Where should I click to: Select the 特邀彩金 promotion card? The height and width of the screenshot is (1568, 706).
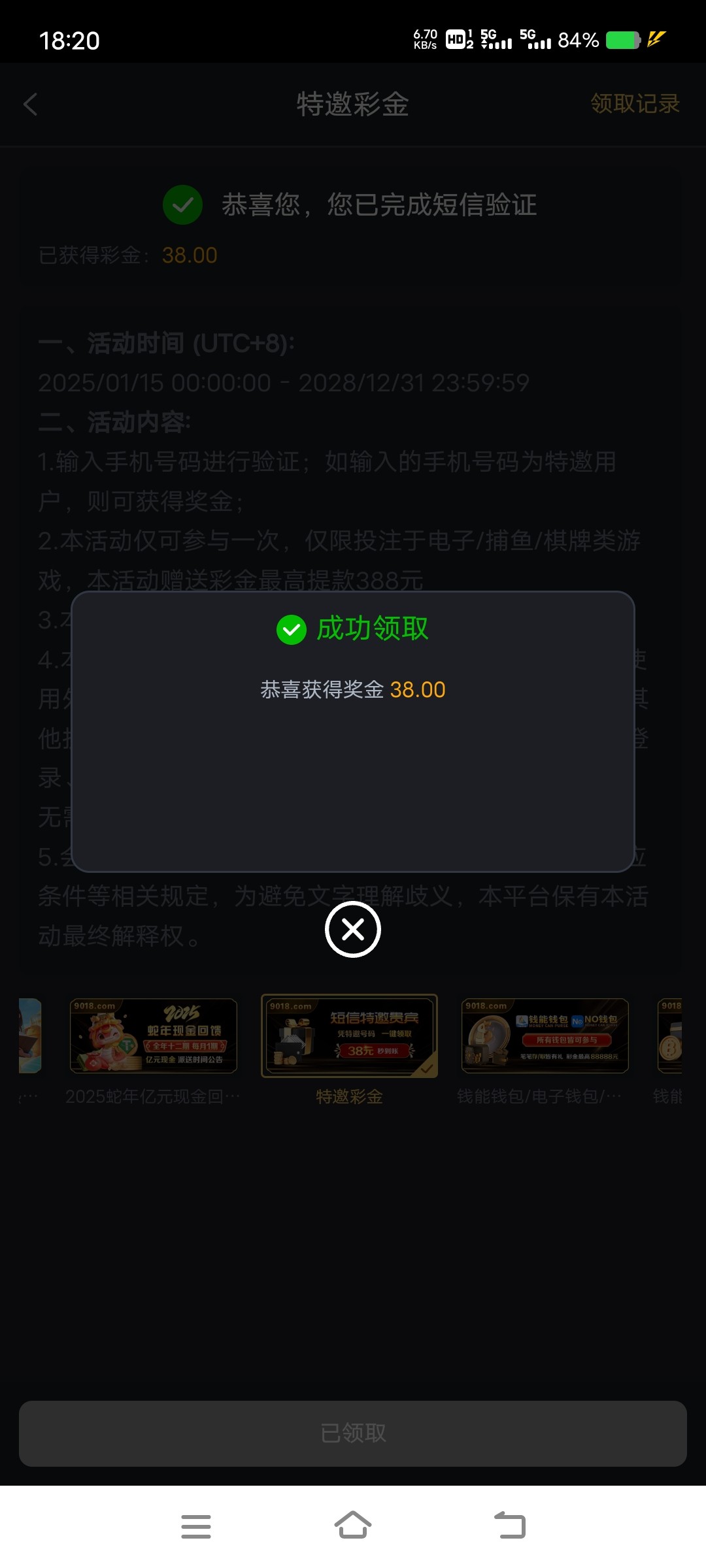pyautogui.click(x=350, y=1036)
